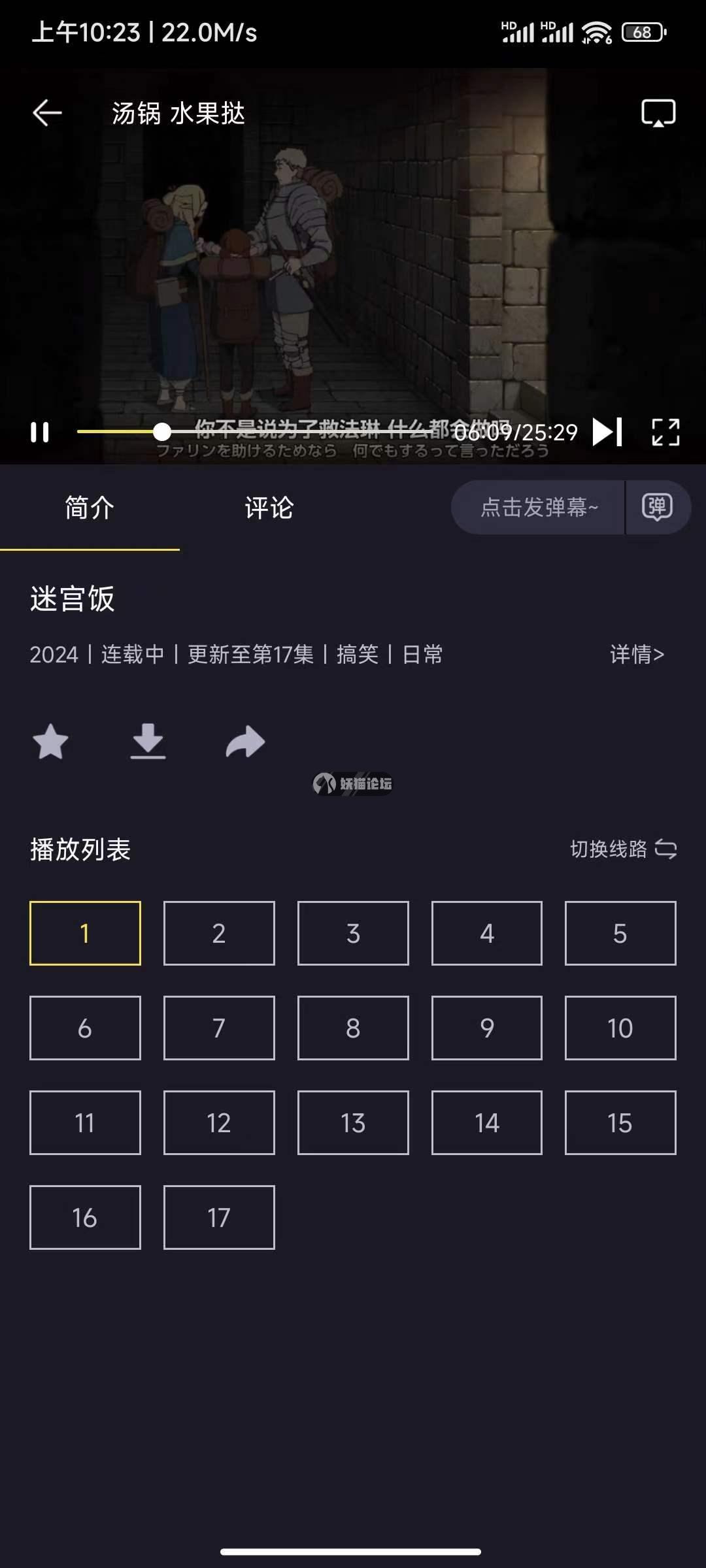Viewport: 706px width, 1568px height.
Task: Download this episode
Action: (148, 742)
